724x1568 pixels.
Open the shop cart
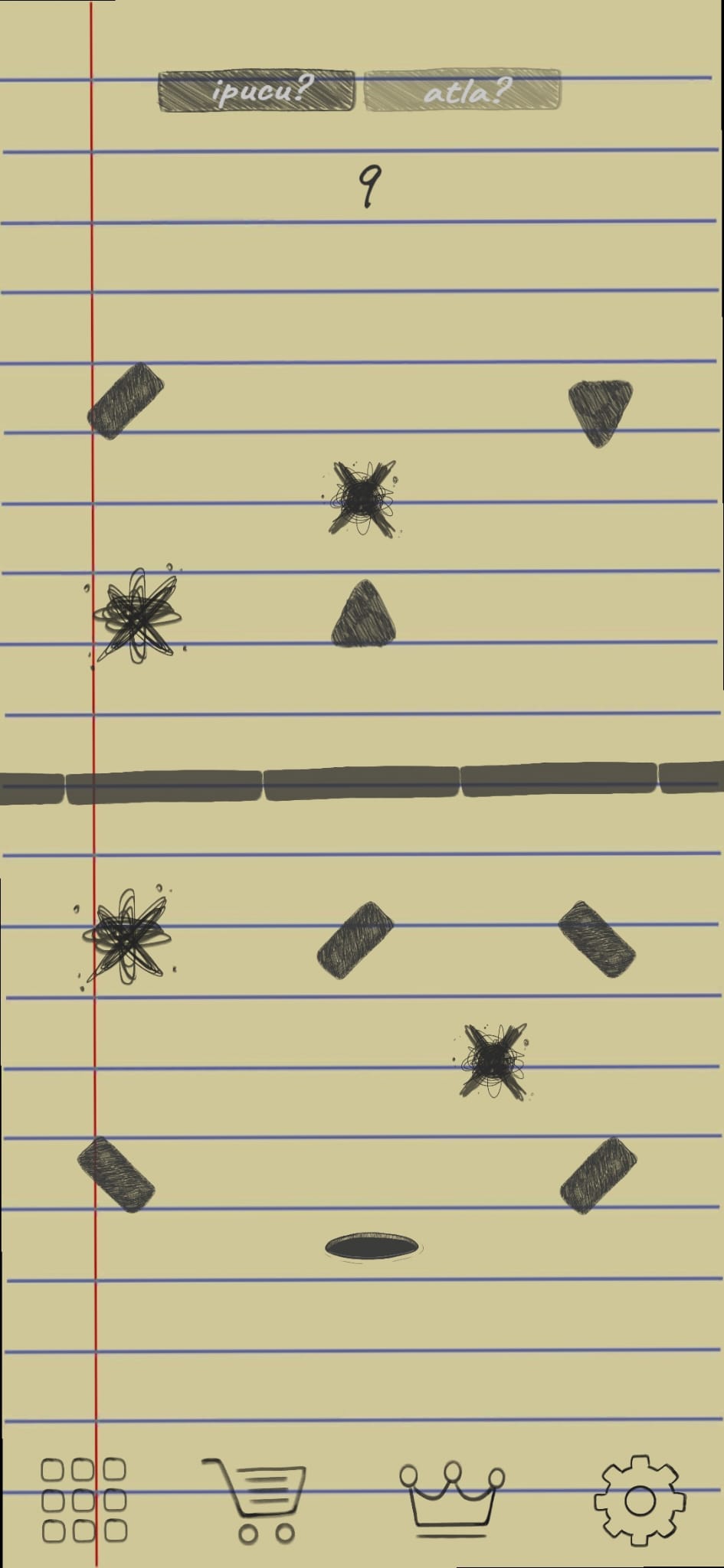click(x=257, y=1500)
